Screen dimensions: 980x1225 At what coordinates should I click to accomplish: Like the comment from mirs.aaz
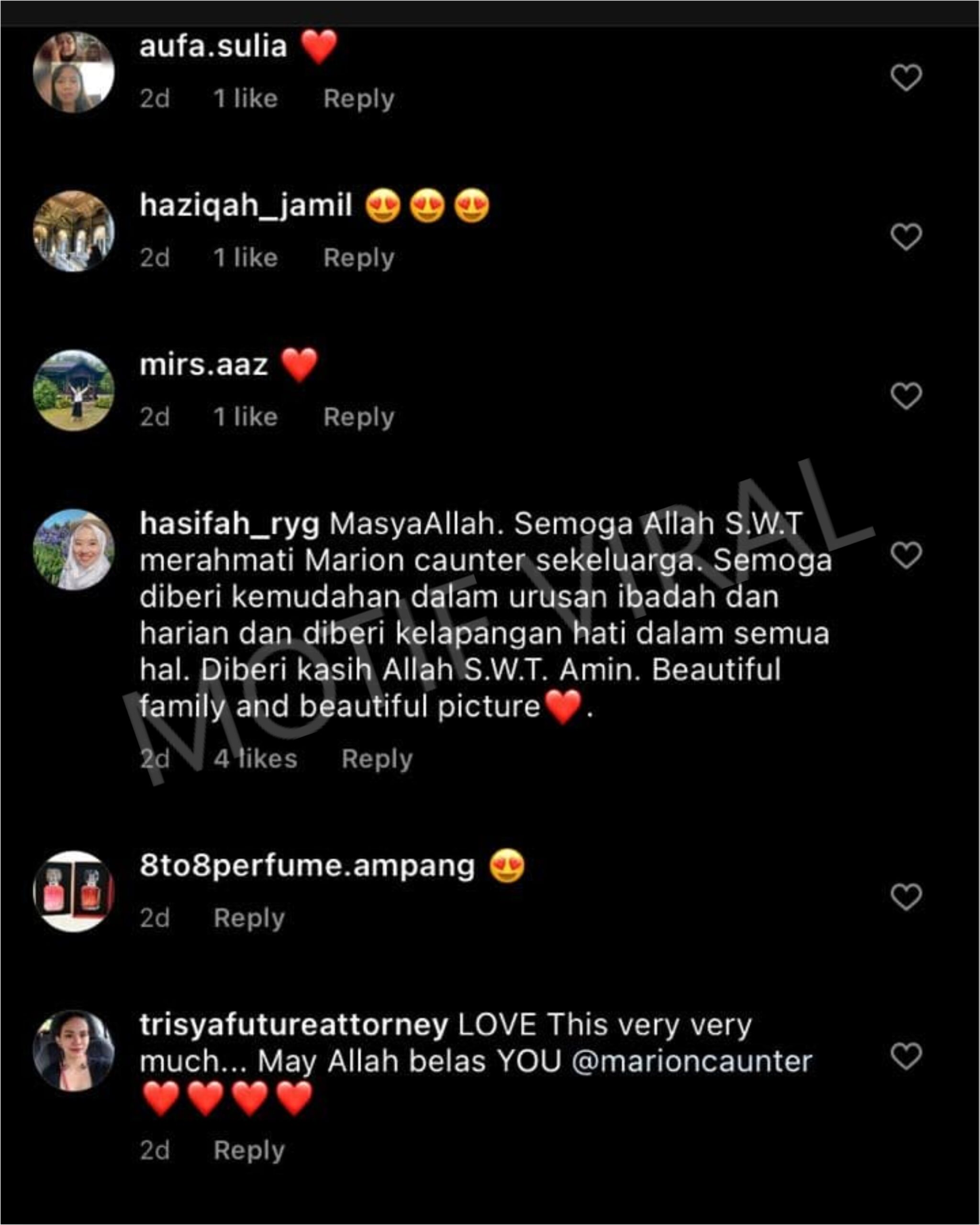[x=905, y=396]
